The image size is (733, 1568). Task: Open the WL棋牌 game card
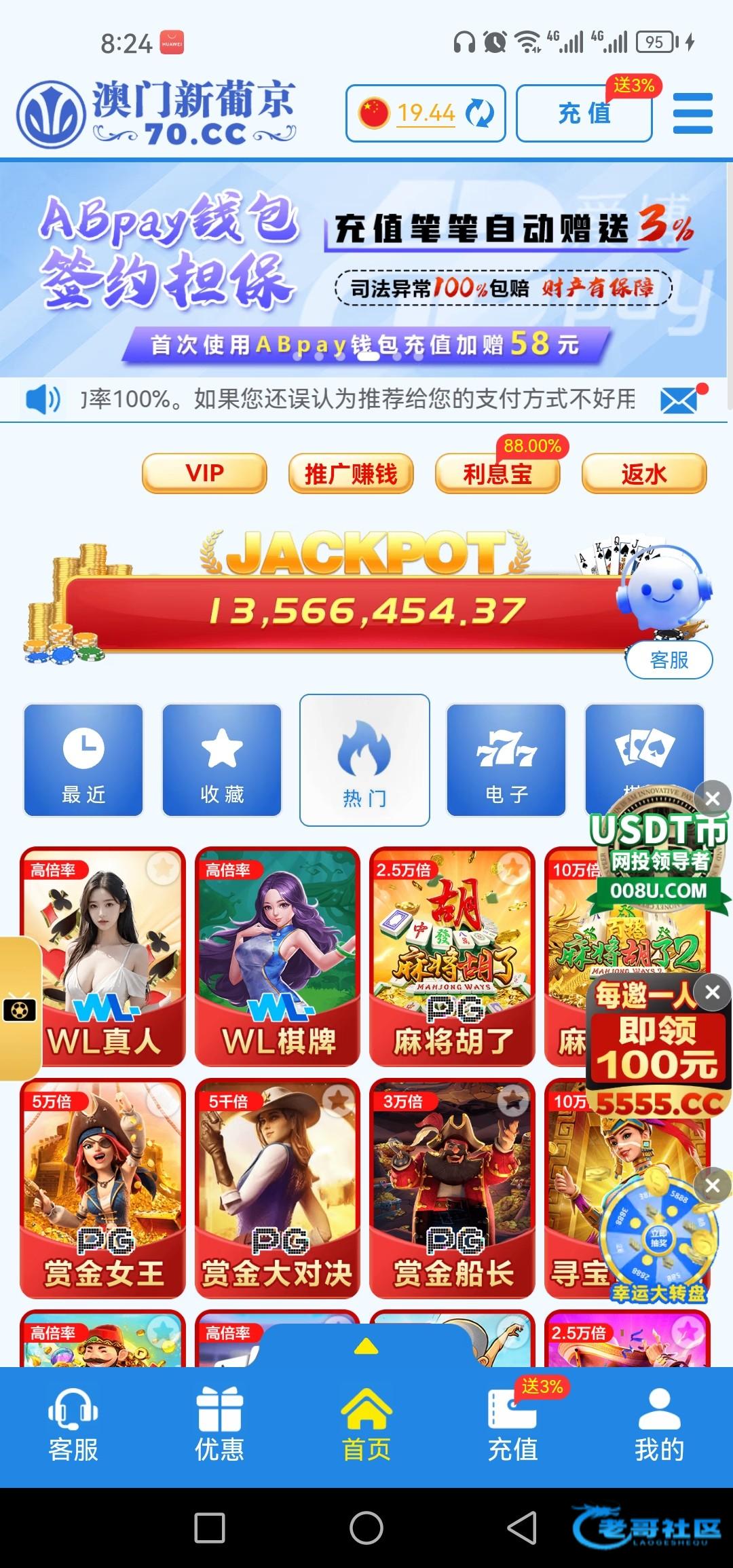pos(278,956)
